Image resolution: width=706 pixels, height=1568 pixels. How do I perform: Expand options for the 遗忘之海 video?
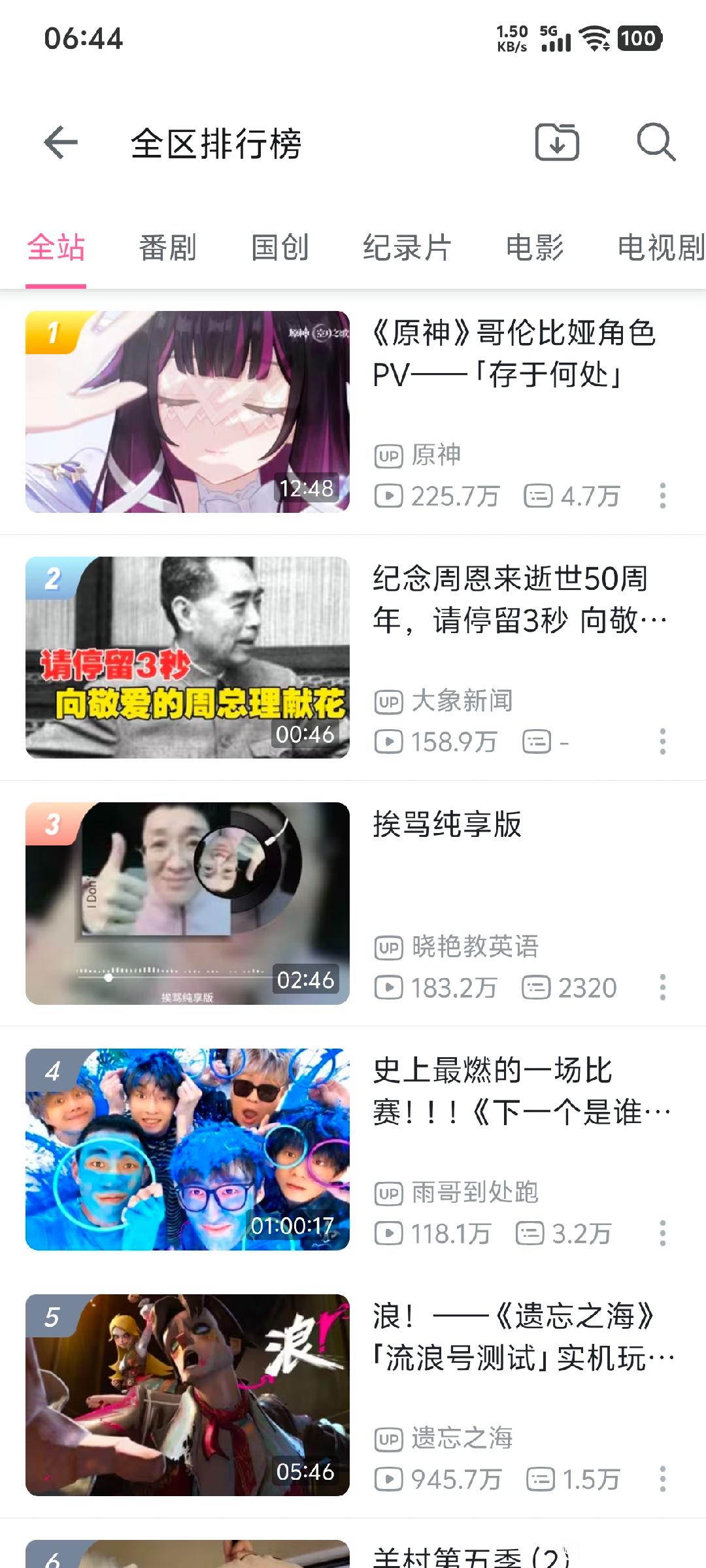pyautogui.click(x=663, y=1479)
